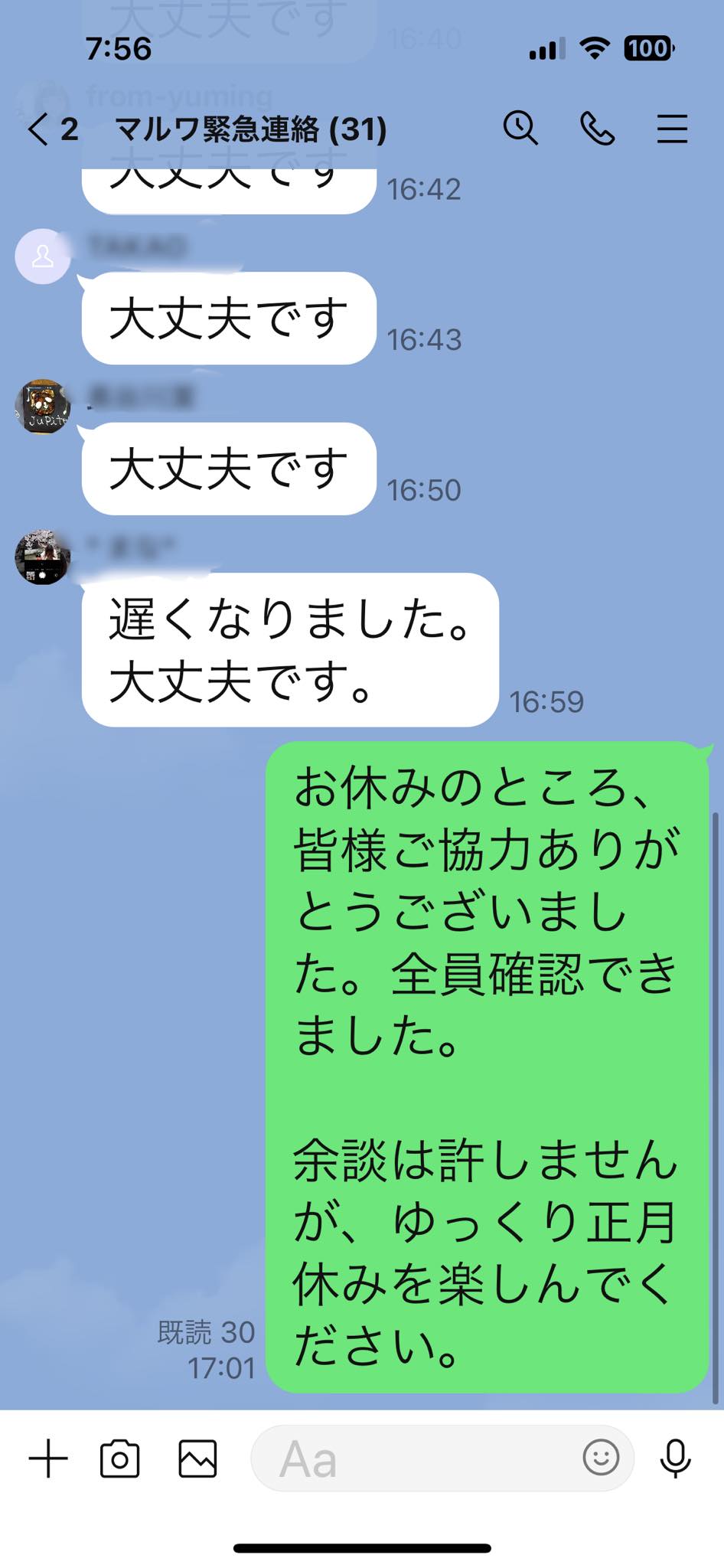724x1568 pixels.
Task: Open the camera to take a photo
Action: [120, 1459]
